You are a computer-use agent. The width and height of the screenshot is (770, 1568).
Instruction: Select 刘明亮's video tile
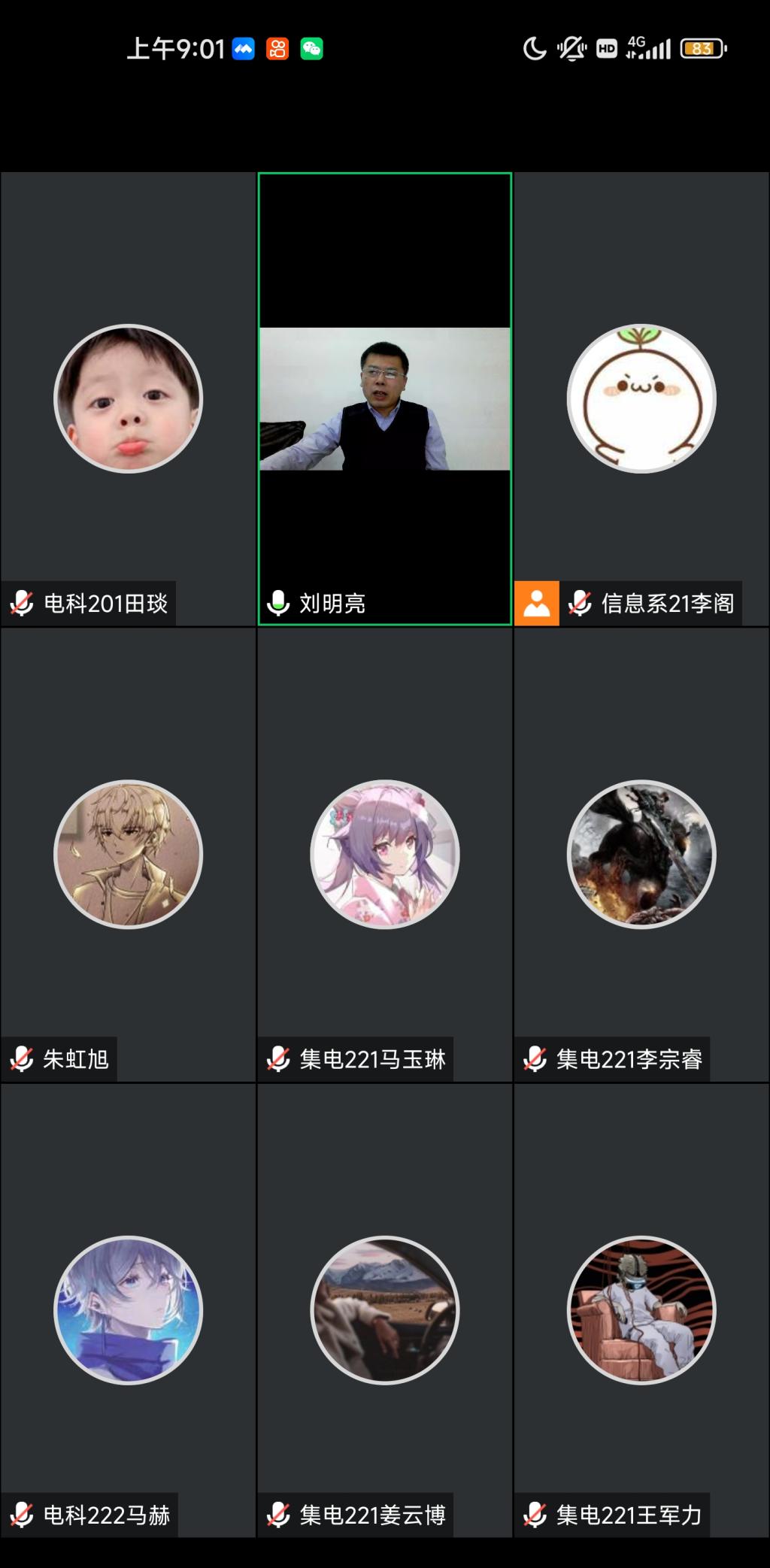(384, 398)
